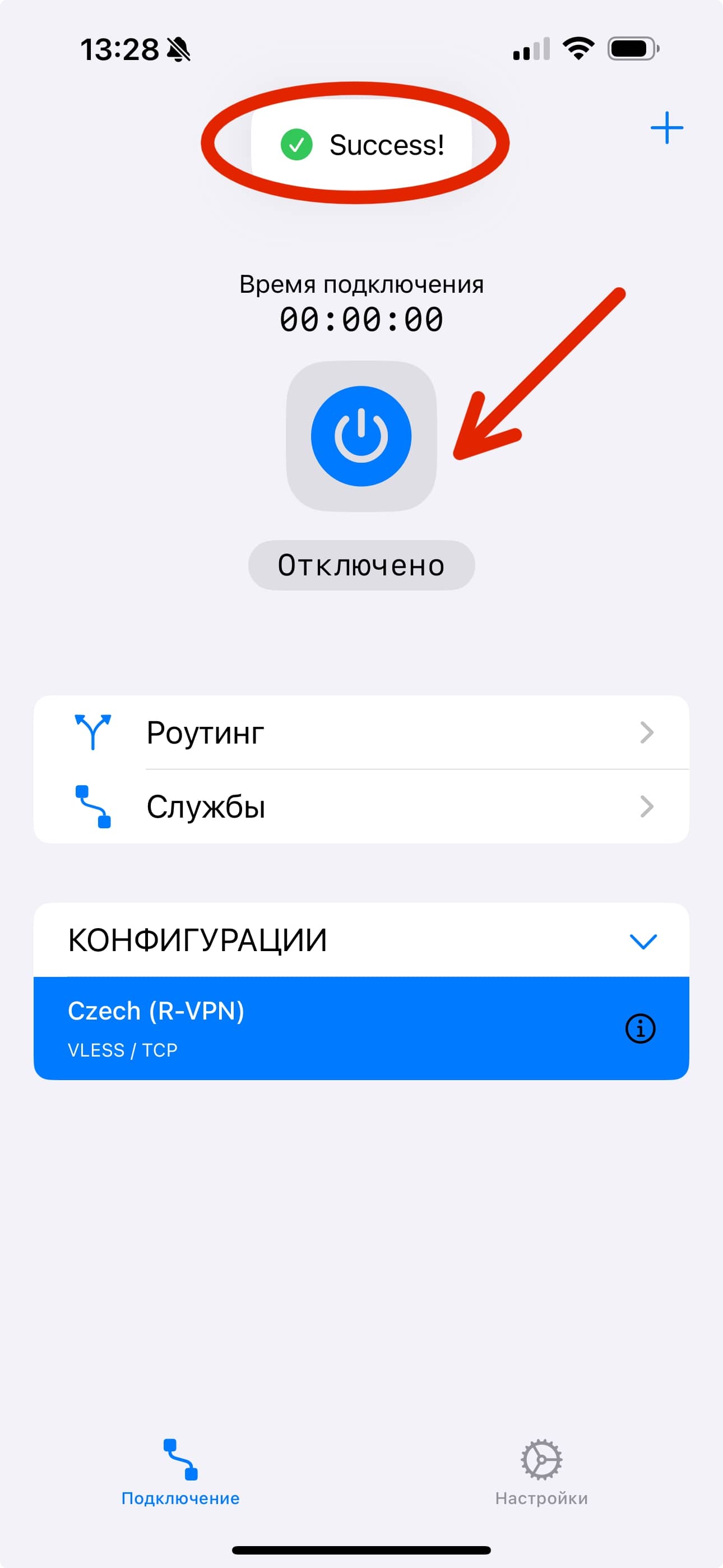The height and width of the screenshot is (1568, 723).
Task: Expand the Роутинг row via its chevron
Action: (647, 733)
